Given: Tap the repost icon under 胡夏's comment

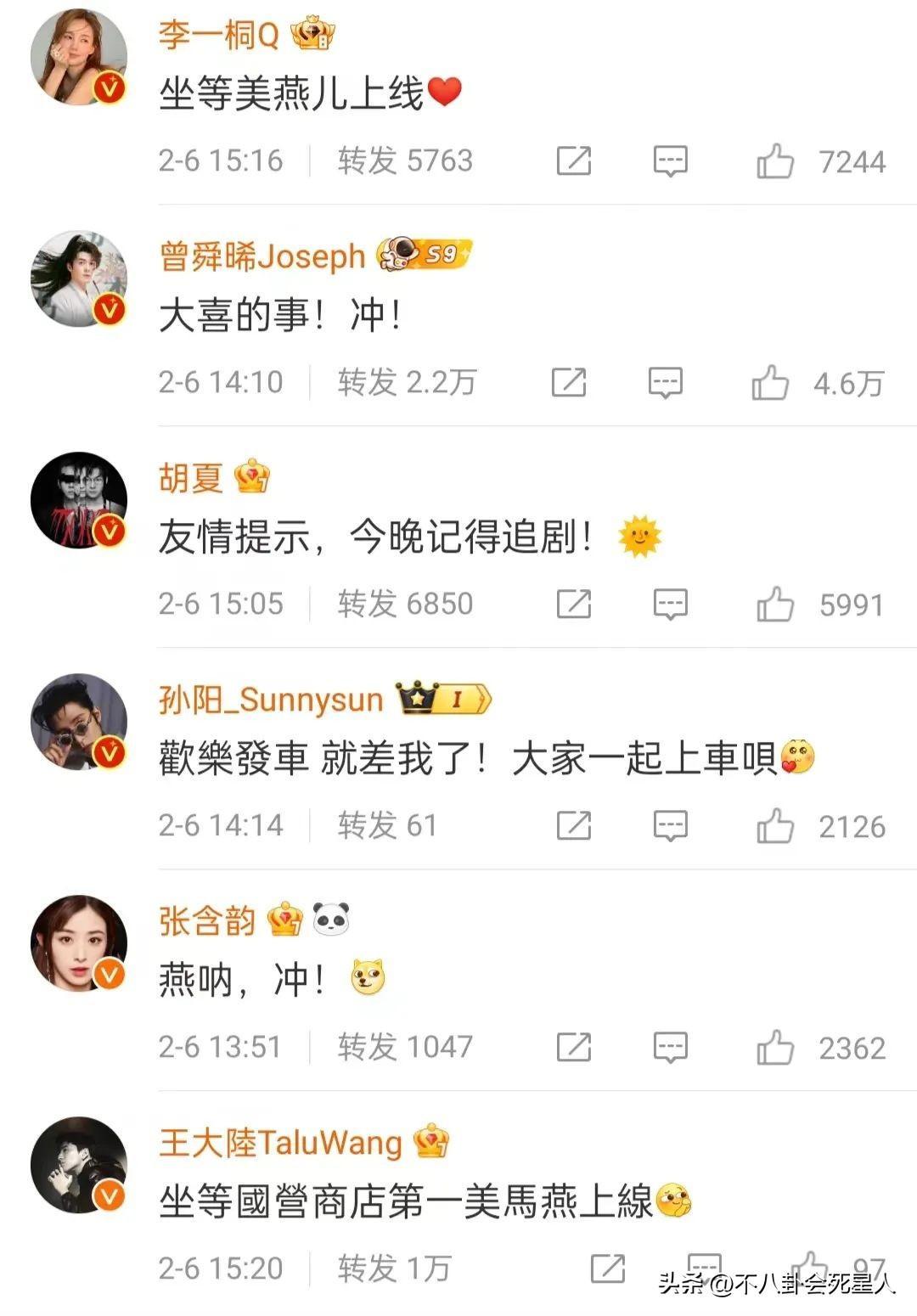Looking at the screenshot, I should [x=573, y=605].
